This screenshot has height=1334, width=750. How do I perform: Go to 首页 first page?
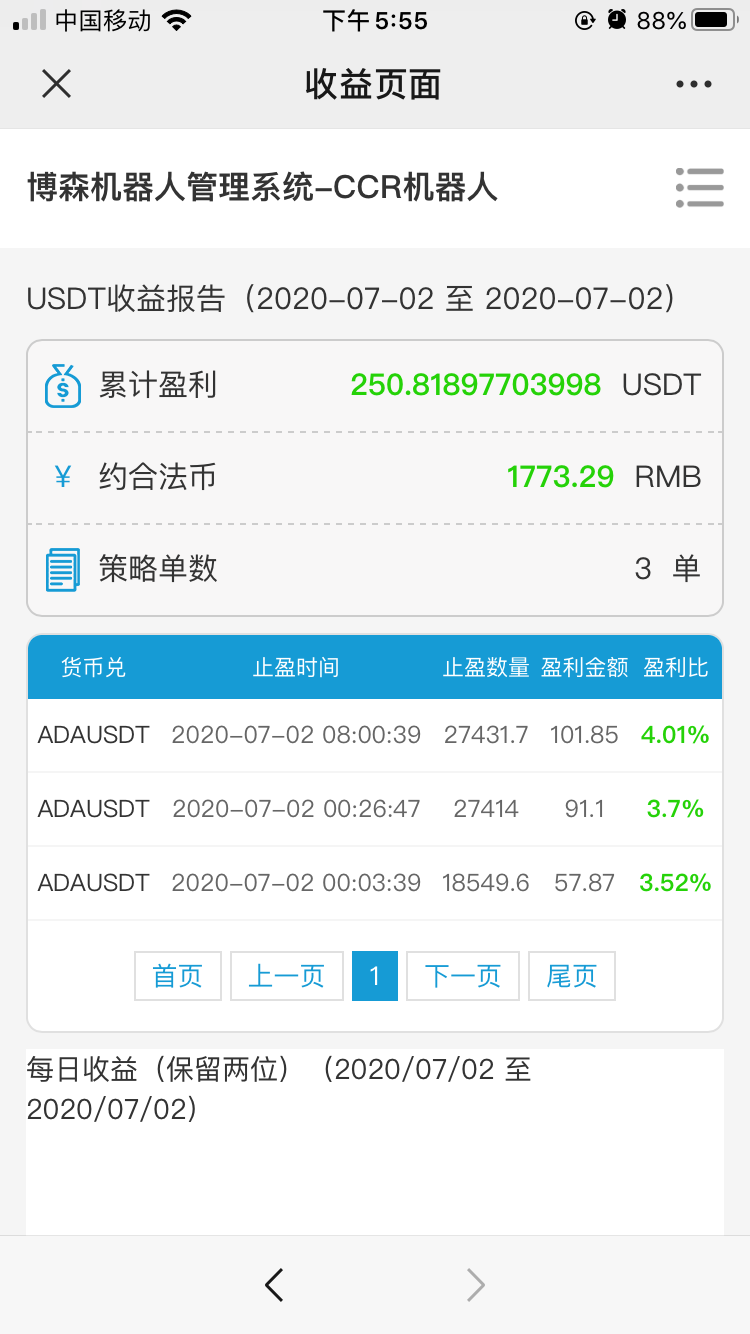177,976
